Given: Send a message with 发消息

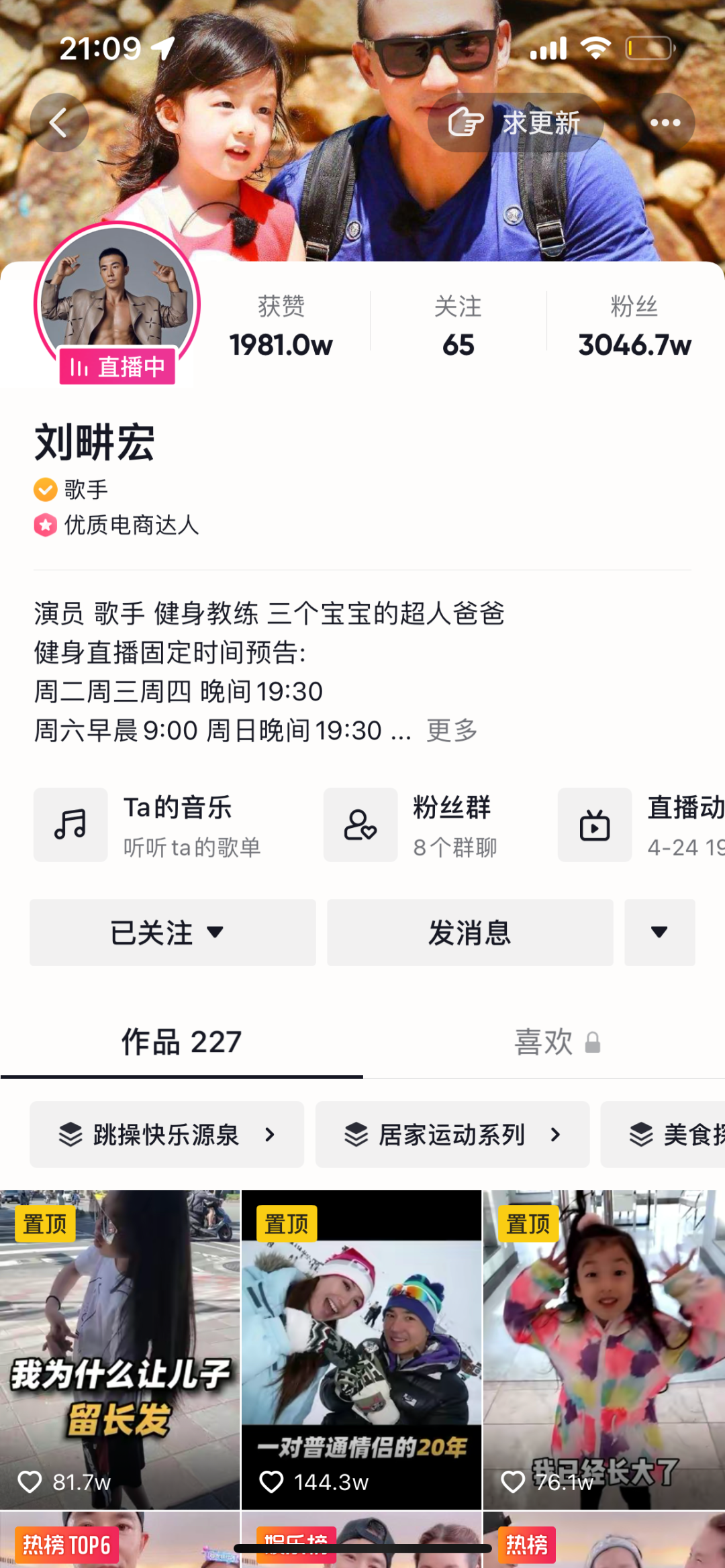Looking at the screenshot, I should [x=470, y=933].
